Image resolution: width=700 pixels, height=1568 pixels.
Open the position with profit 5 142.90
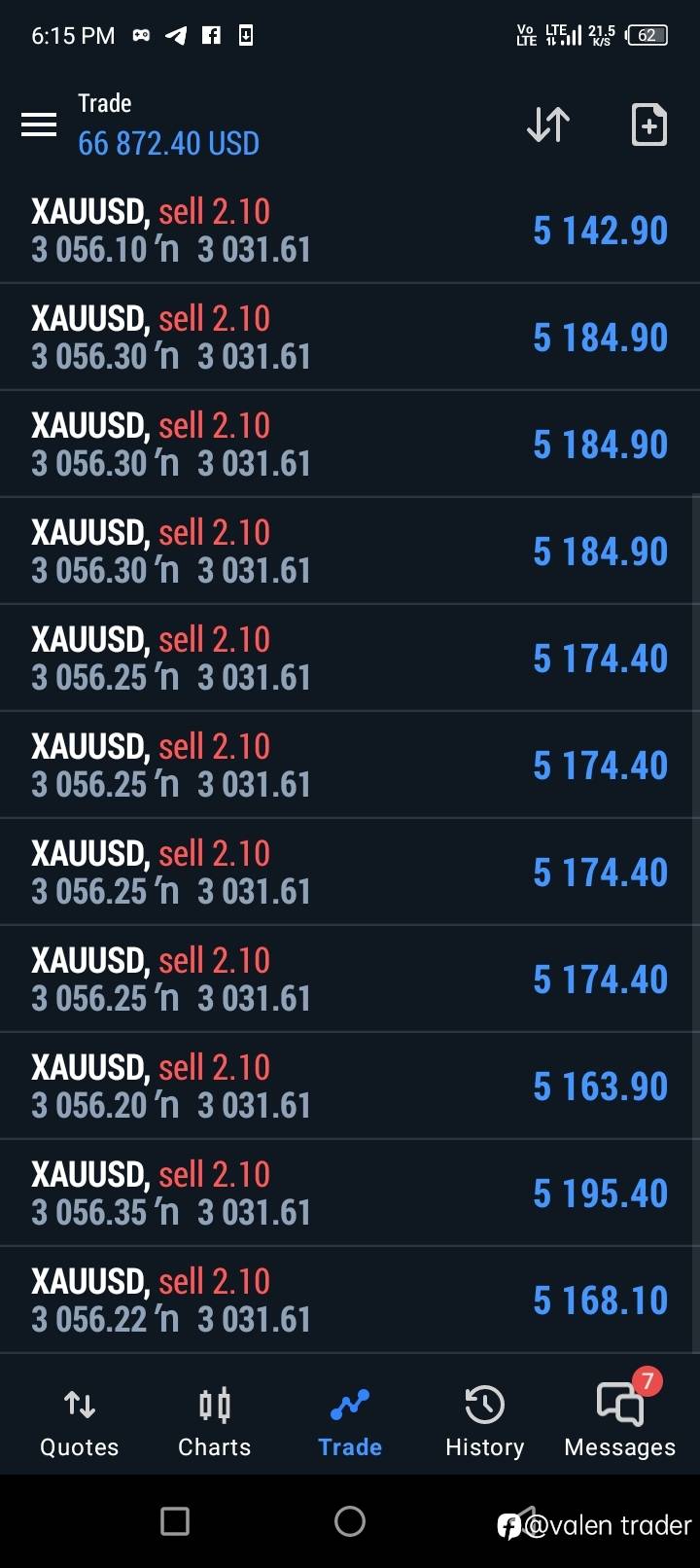coord(350,231)
